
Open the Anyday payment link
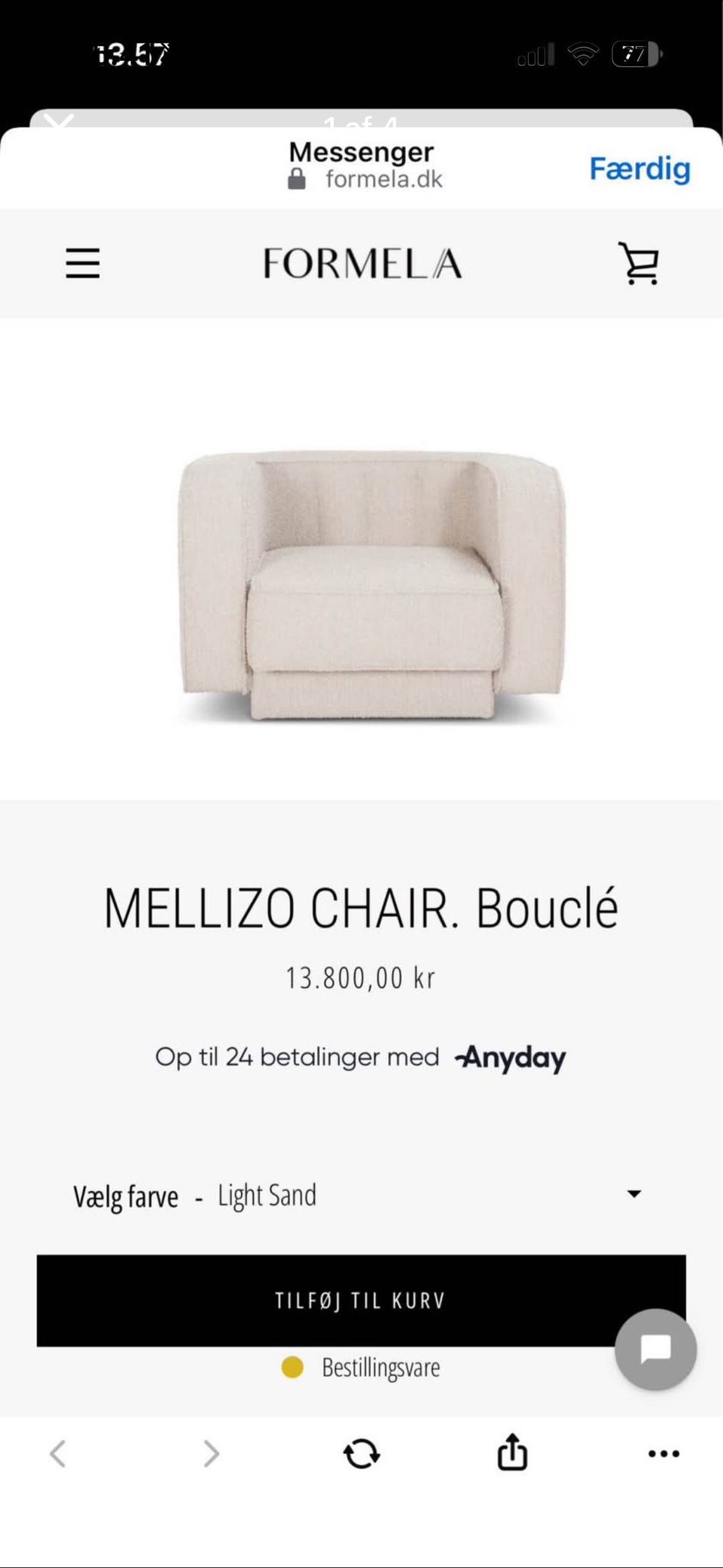tap(509, 1057)
